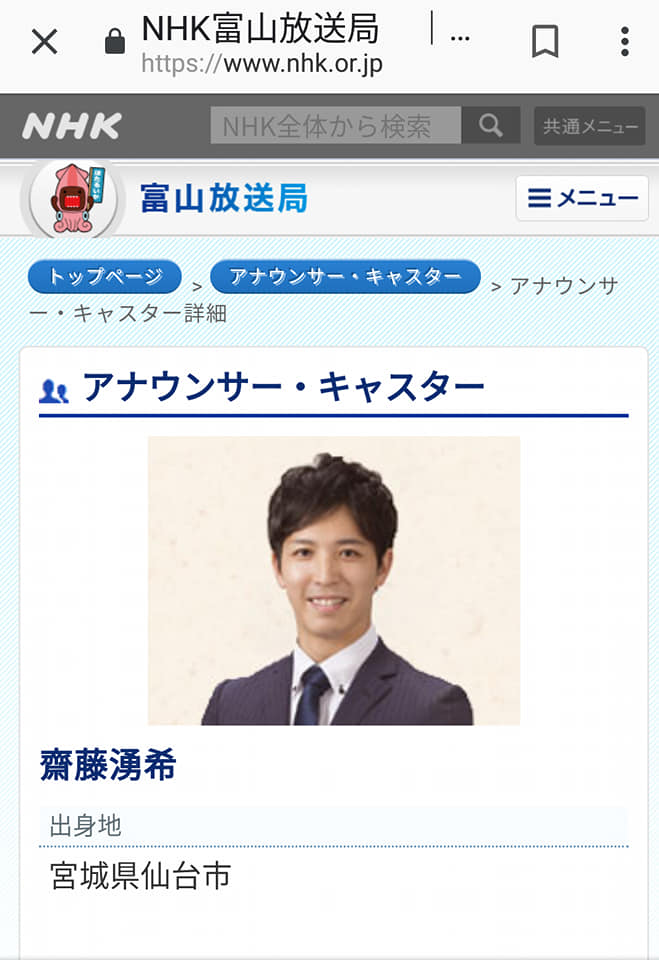
Task: Open the 共通メニュー menu
Action: (589, 127)
